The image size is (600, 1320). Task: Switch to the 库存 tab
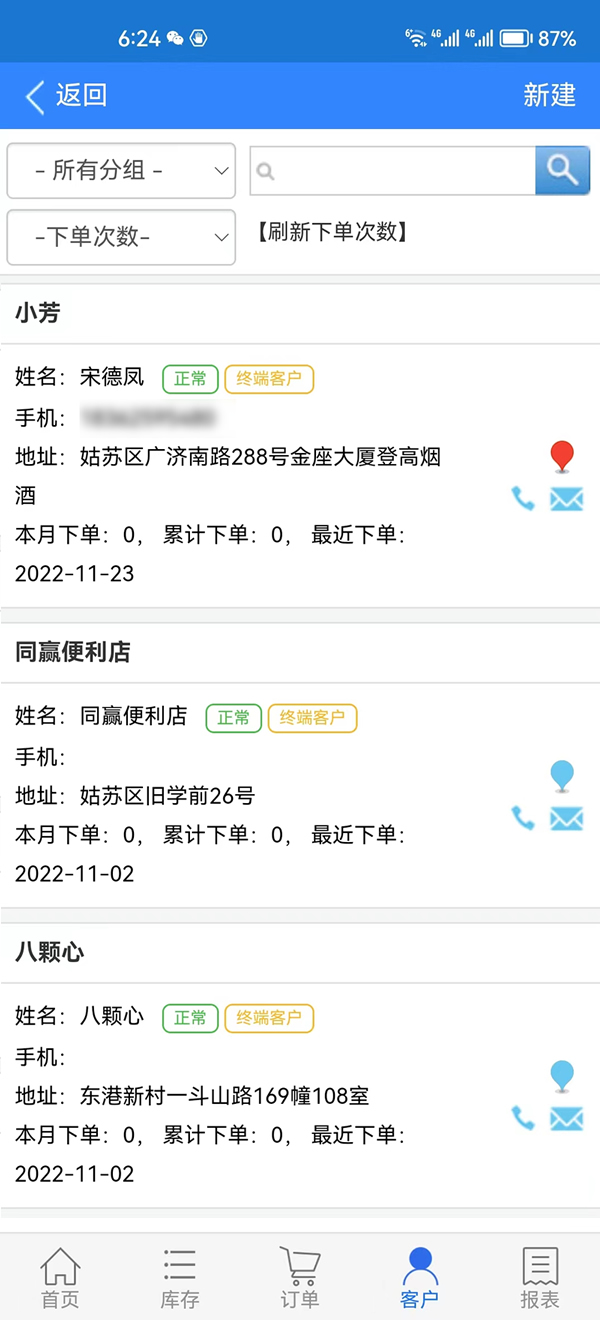click(x=180, y=1278)
